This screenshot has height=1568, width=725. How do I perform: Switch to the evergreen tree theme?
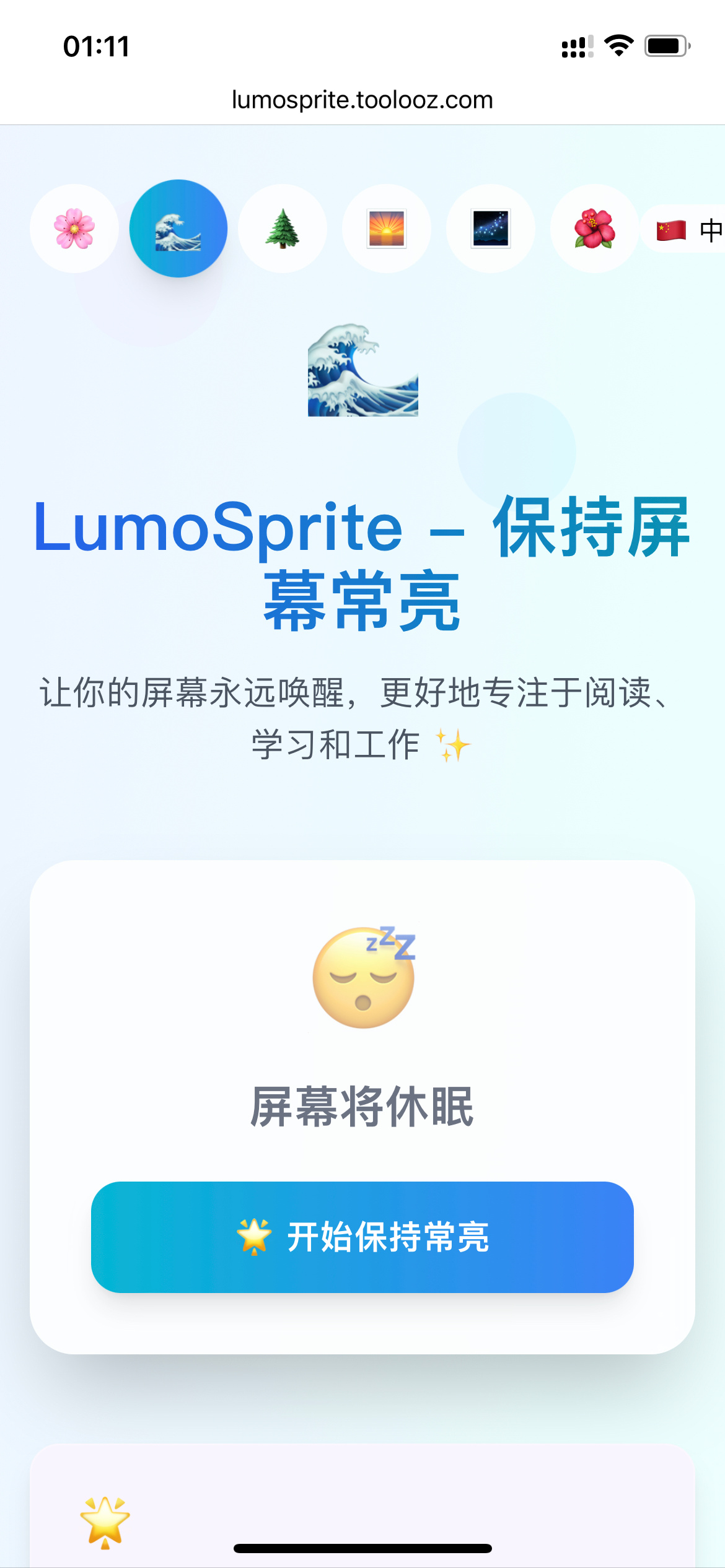[283, 229]
